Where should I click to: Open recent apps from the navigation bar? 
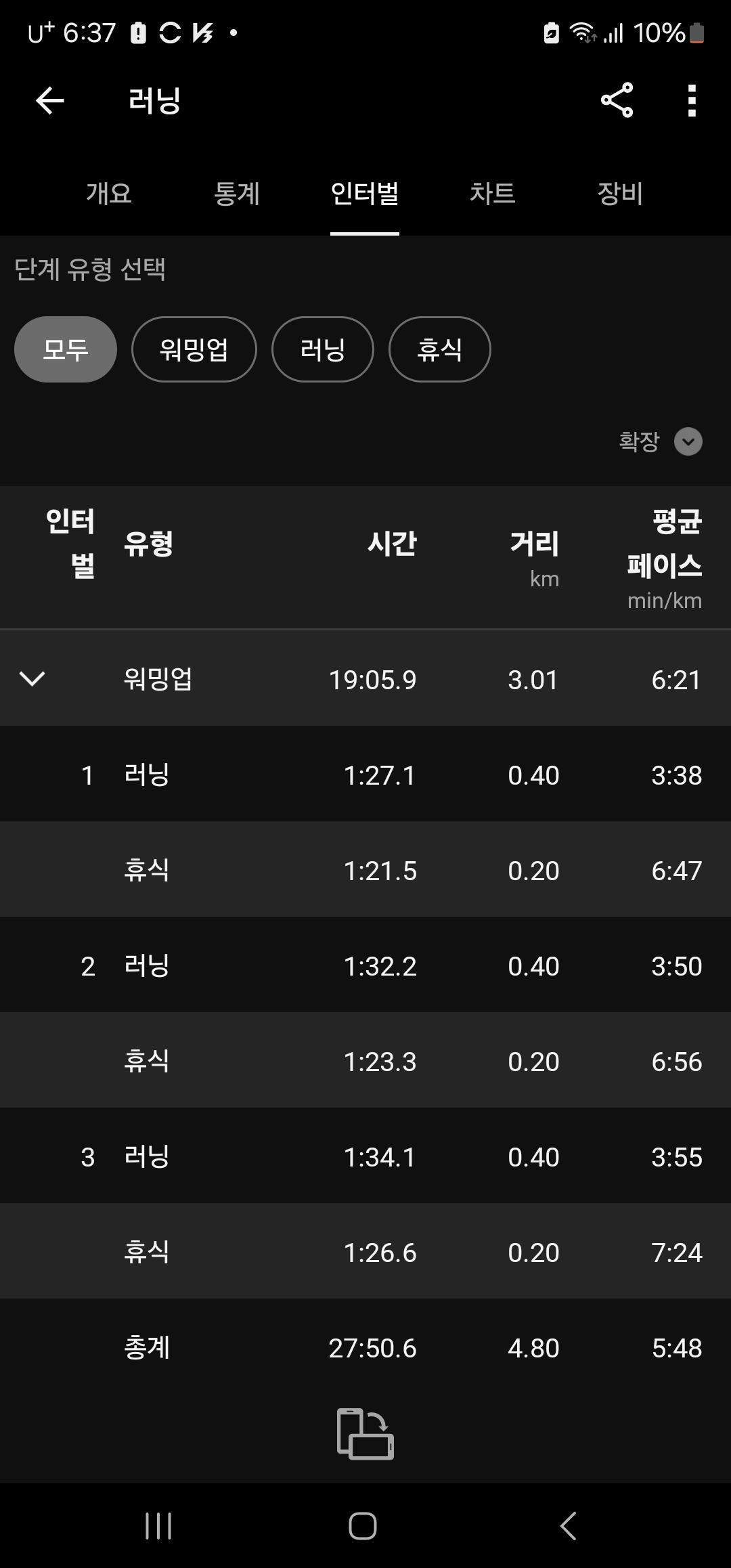coord(158,1526)
